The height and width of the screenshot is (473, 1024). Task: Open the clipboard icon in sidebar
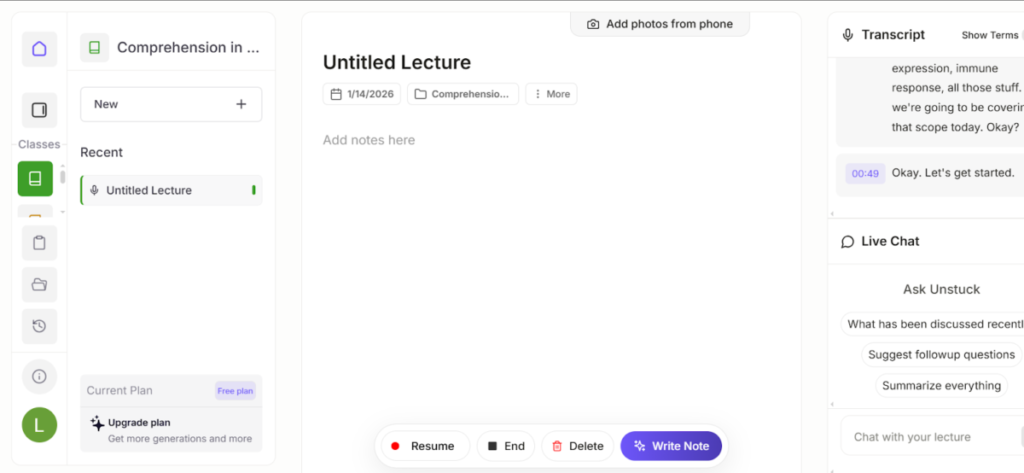39,242
